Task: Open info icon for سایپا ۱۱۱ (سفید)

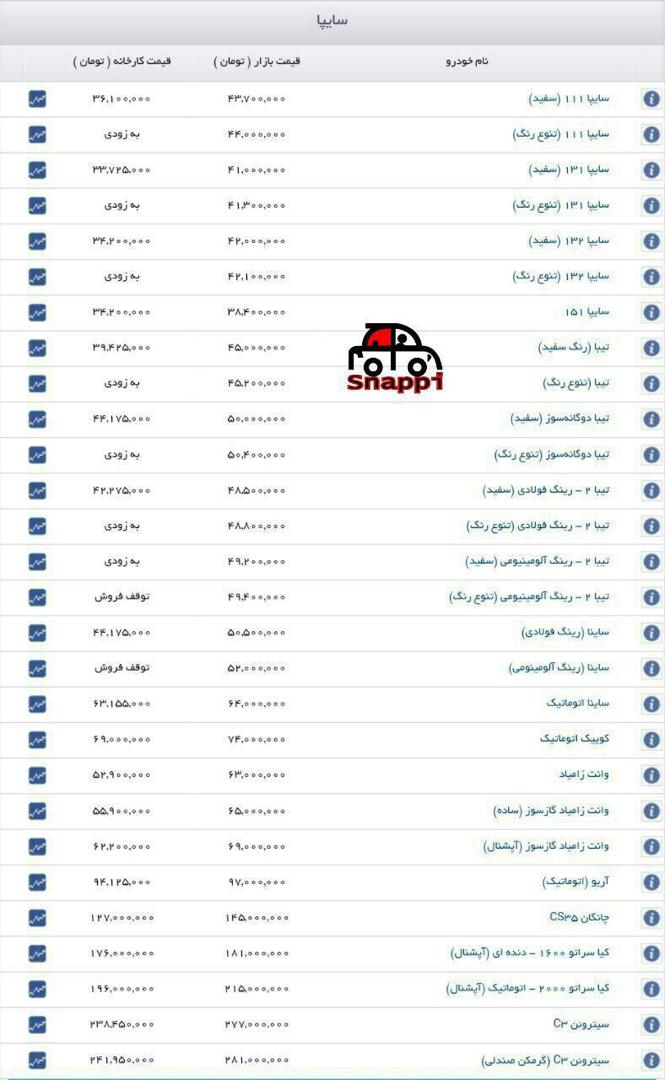Action: coord(651,99)
